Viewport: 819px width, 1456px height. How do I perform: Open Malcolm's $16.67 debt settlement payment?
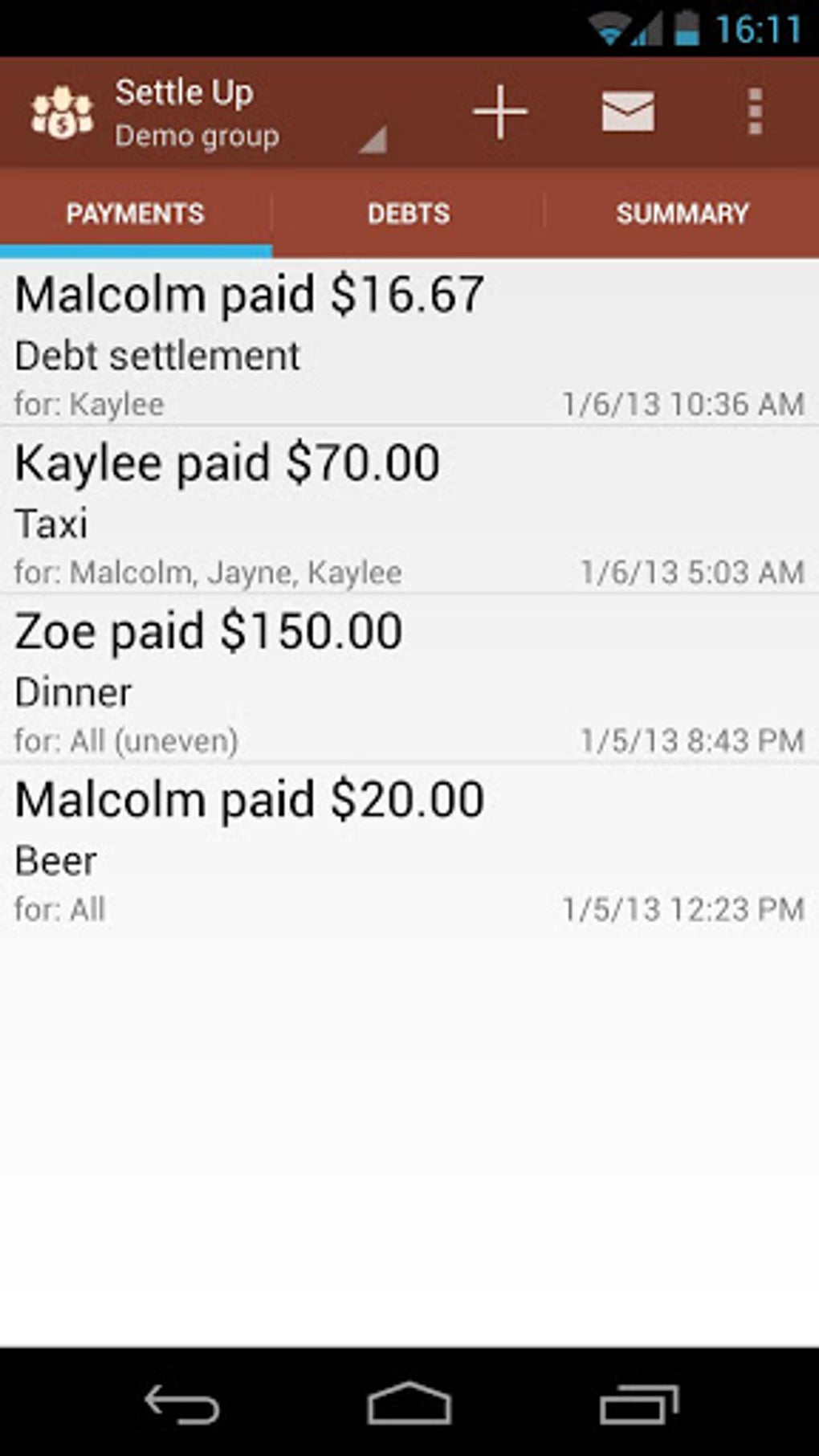pyautogui.click(x=409, y=344)
